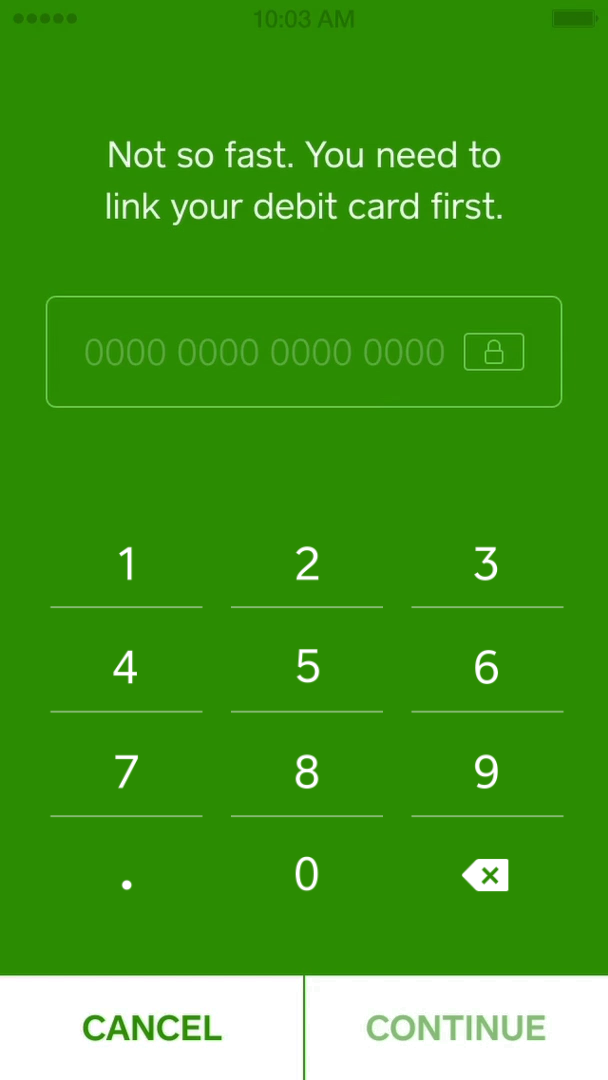Select keypad number 7
Image resolution: width=608 pixels, height=1080 pixels.
coord(126,772)
